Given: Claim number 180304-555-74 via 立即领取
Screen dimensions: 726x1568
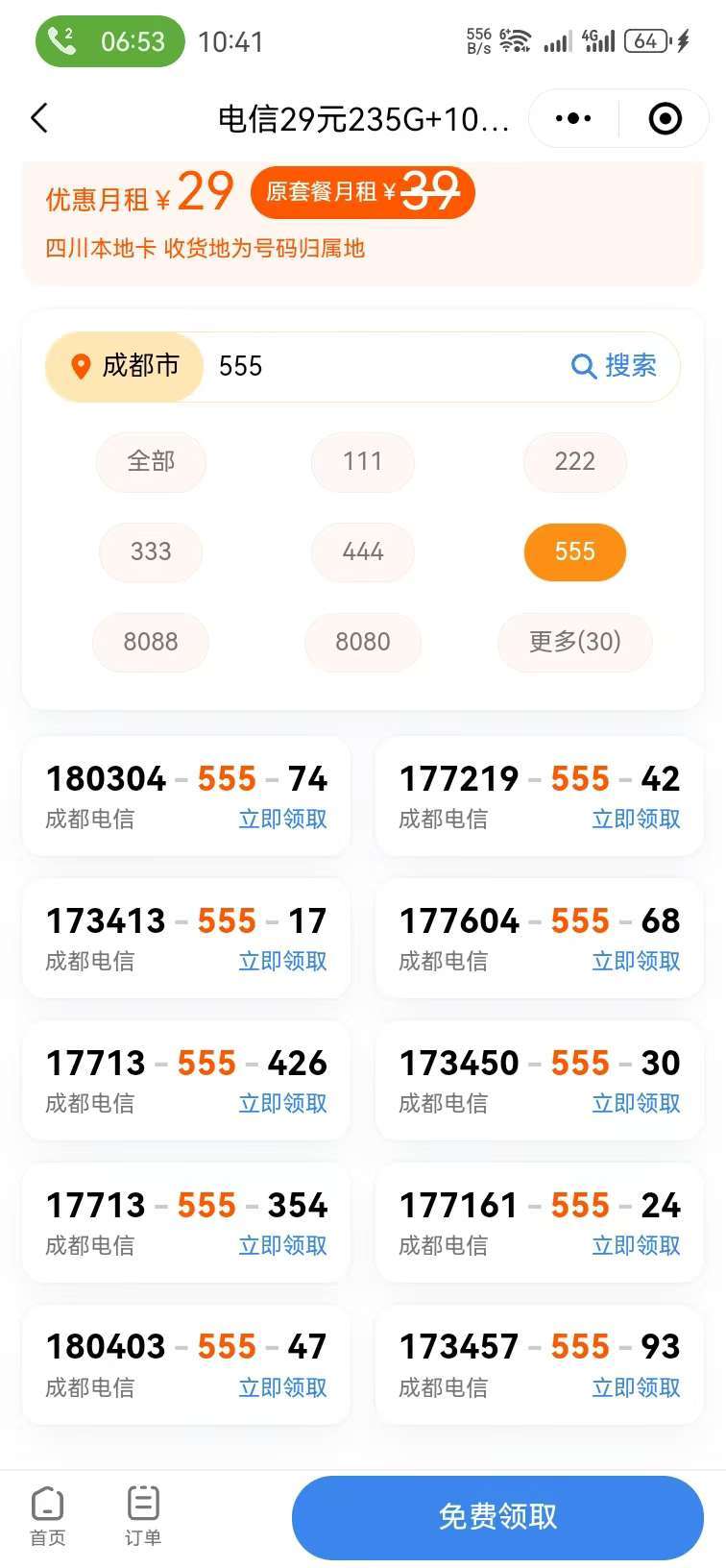Looking at the screenshot, I should point(283,820).
